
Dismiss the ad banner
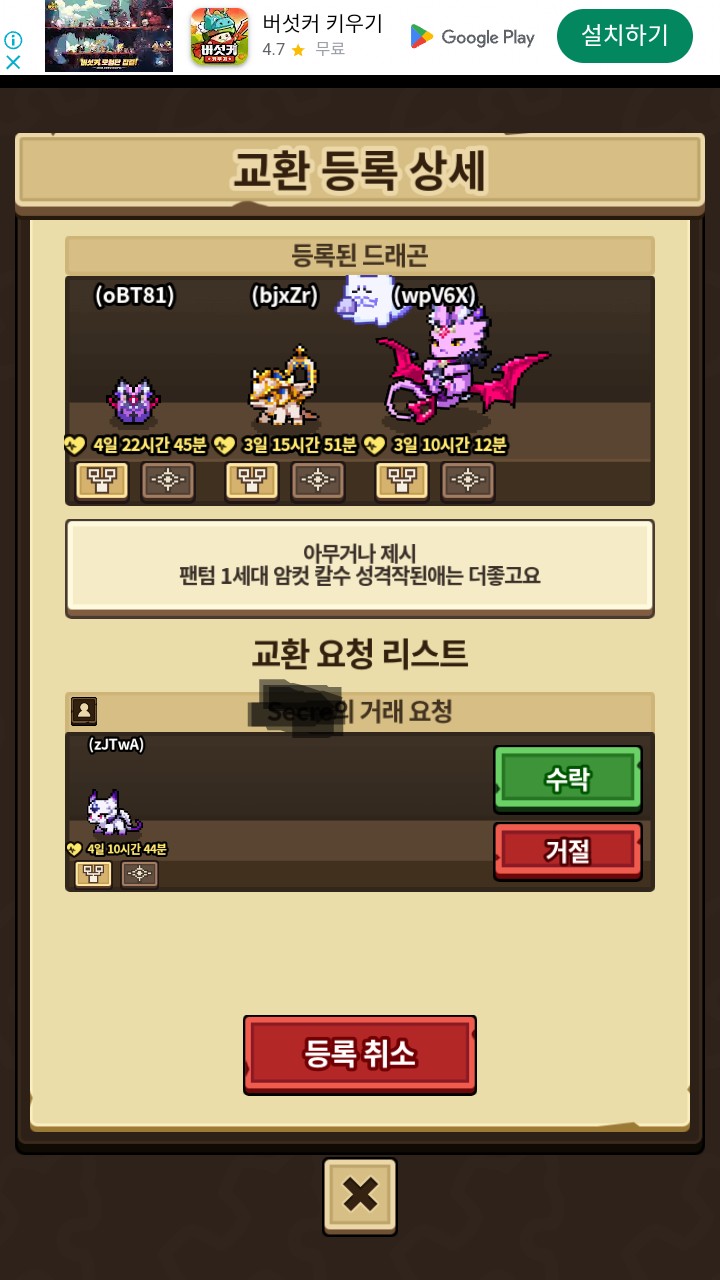click(x=13, y=61)
